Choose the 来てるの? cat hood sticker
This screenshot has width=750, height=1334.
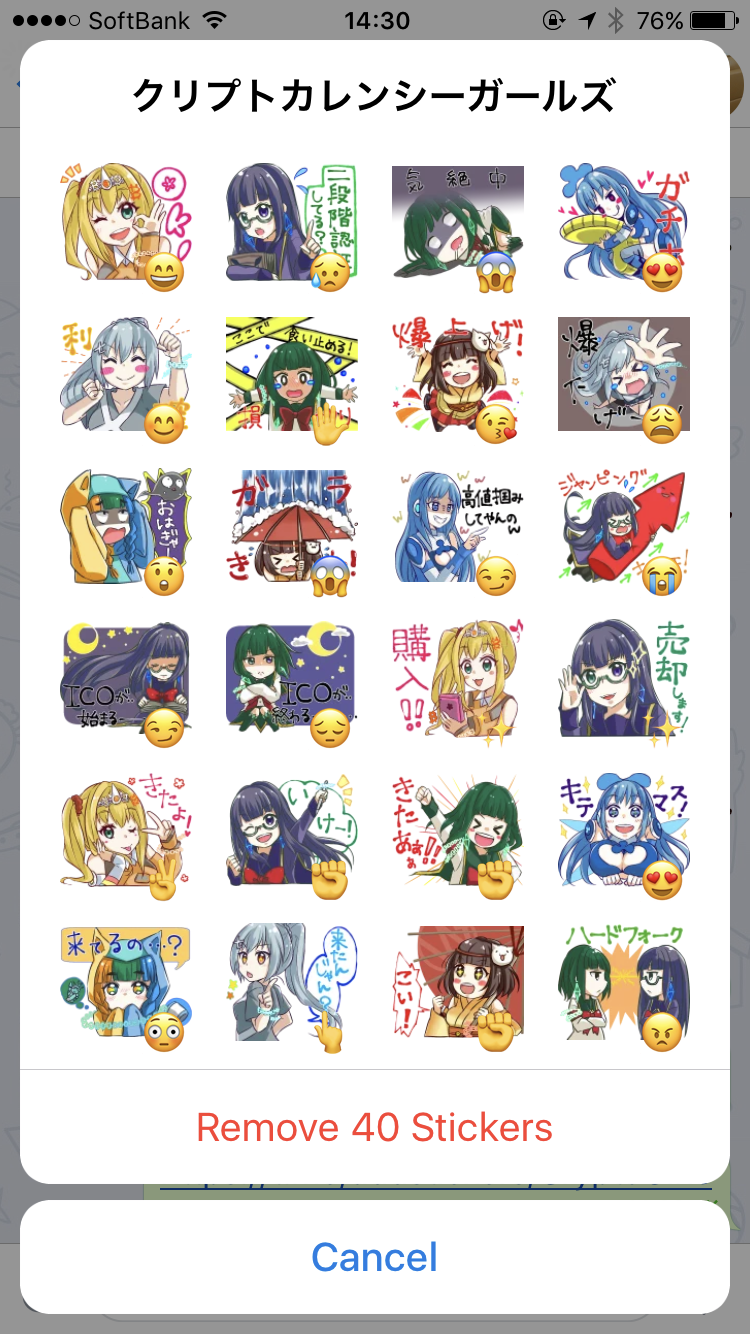[126, 982]
